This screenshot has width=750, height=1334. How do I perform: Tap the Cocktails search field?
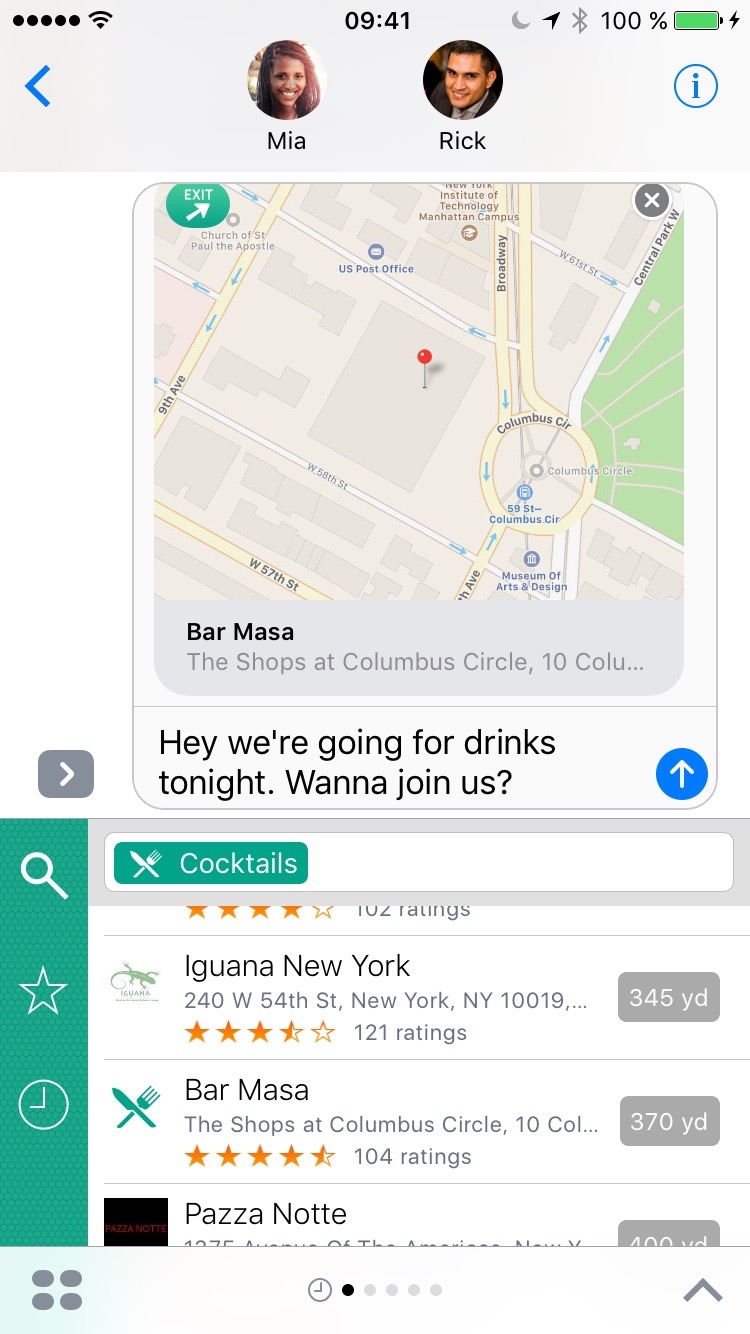pos(419,863)
